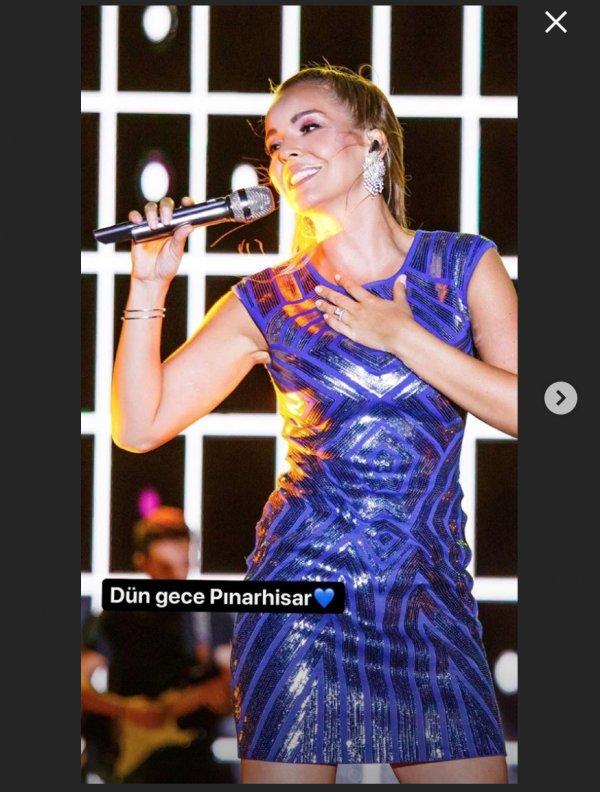Go to the next story
The width and height of the screenshot is (600, 792).
coord(560,398)
